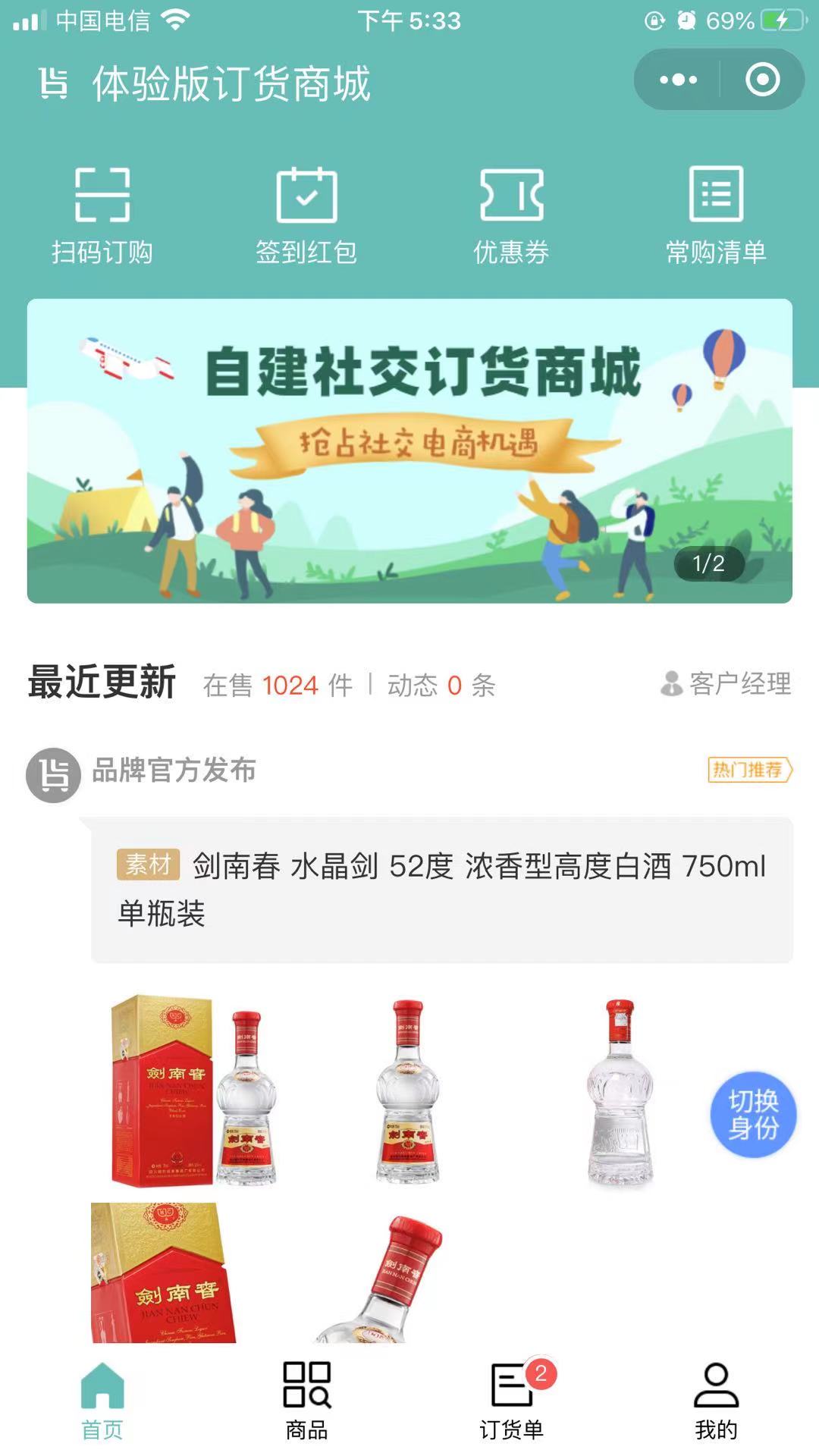819x1456 pixels.
Task: Close the mini program with the circle button
Action: click(762, 80)
